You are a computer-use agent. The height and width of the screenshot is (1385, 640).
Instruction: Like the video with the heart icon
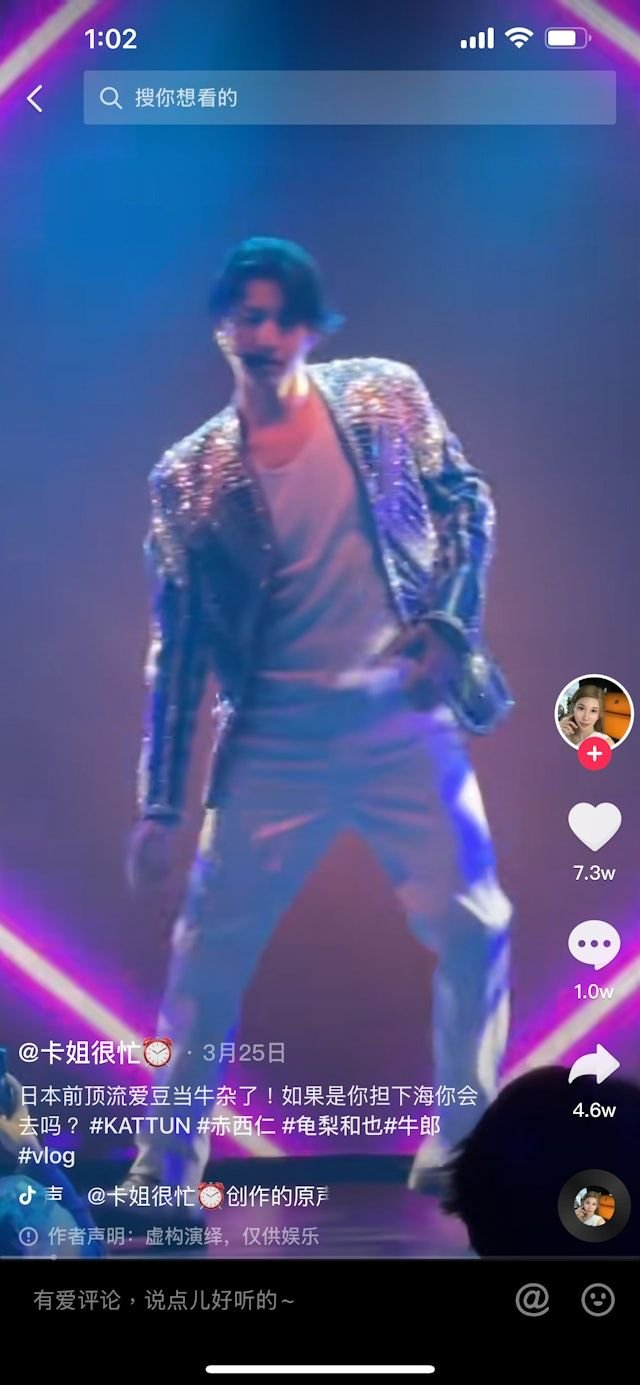point(594,828)
